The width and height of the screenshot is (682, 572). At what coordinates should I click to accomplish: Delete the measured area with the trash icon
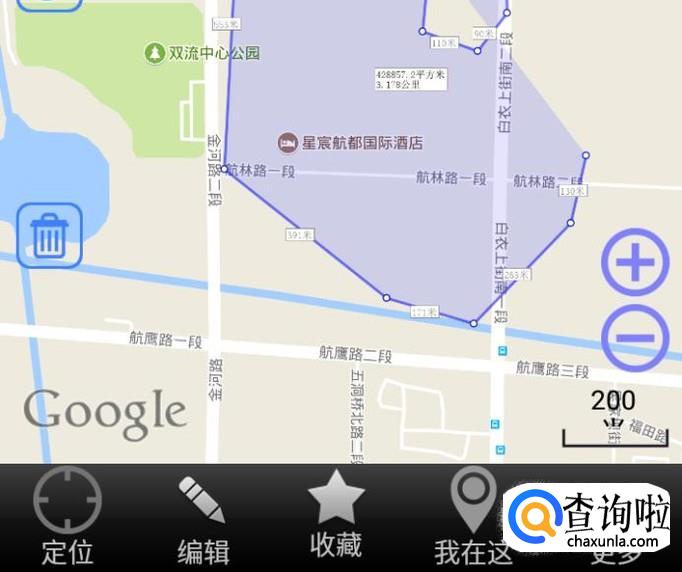[x=50, y=235]
